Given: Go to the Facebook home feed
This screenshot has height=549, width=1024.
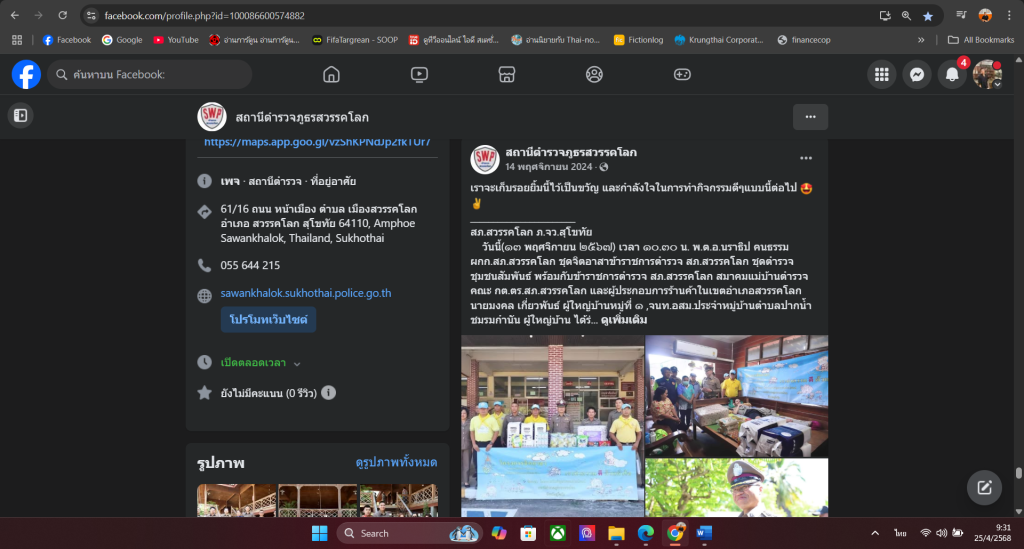Looking at the screenshot, I should [331, 74].
